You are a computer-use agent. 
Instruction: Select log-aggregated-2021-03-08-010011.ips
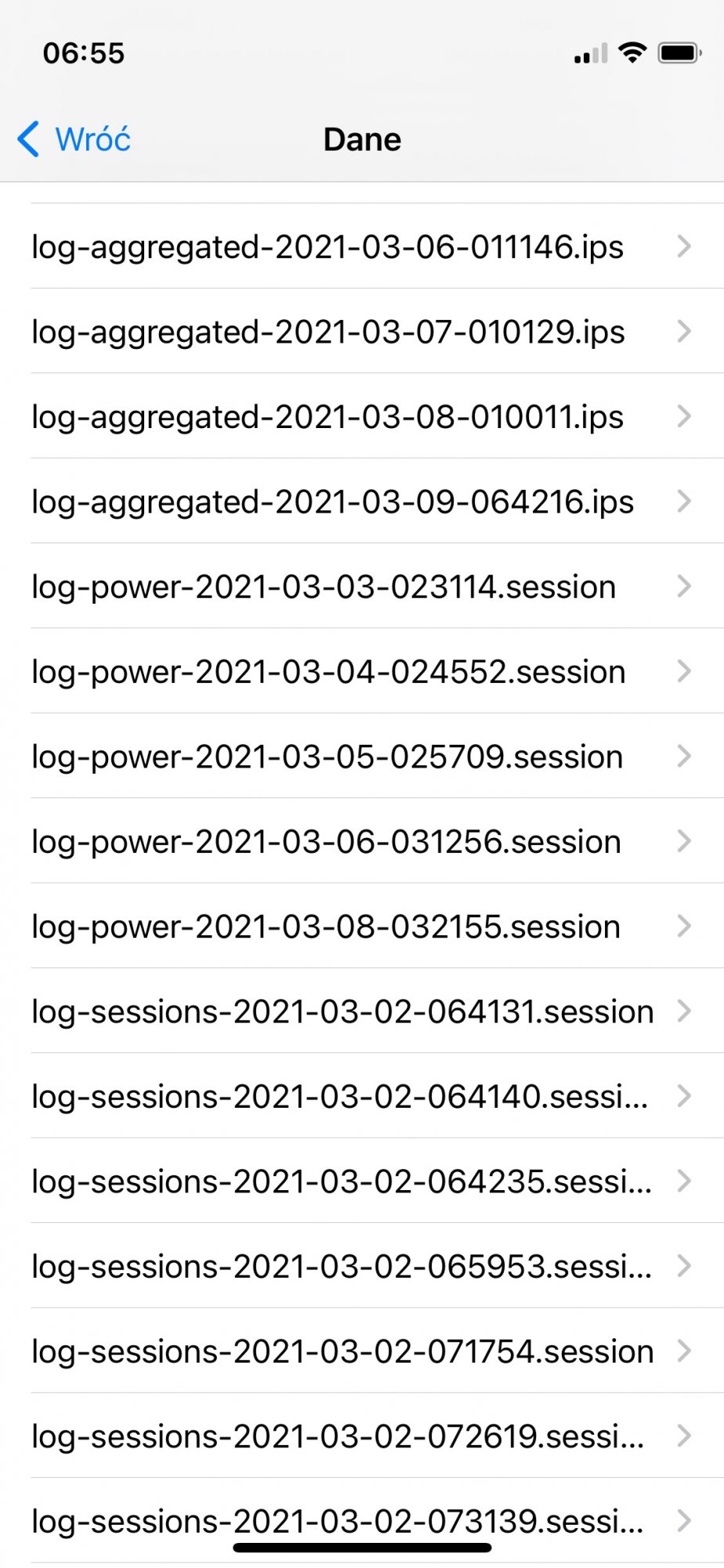click(x=328, y=417)
